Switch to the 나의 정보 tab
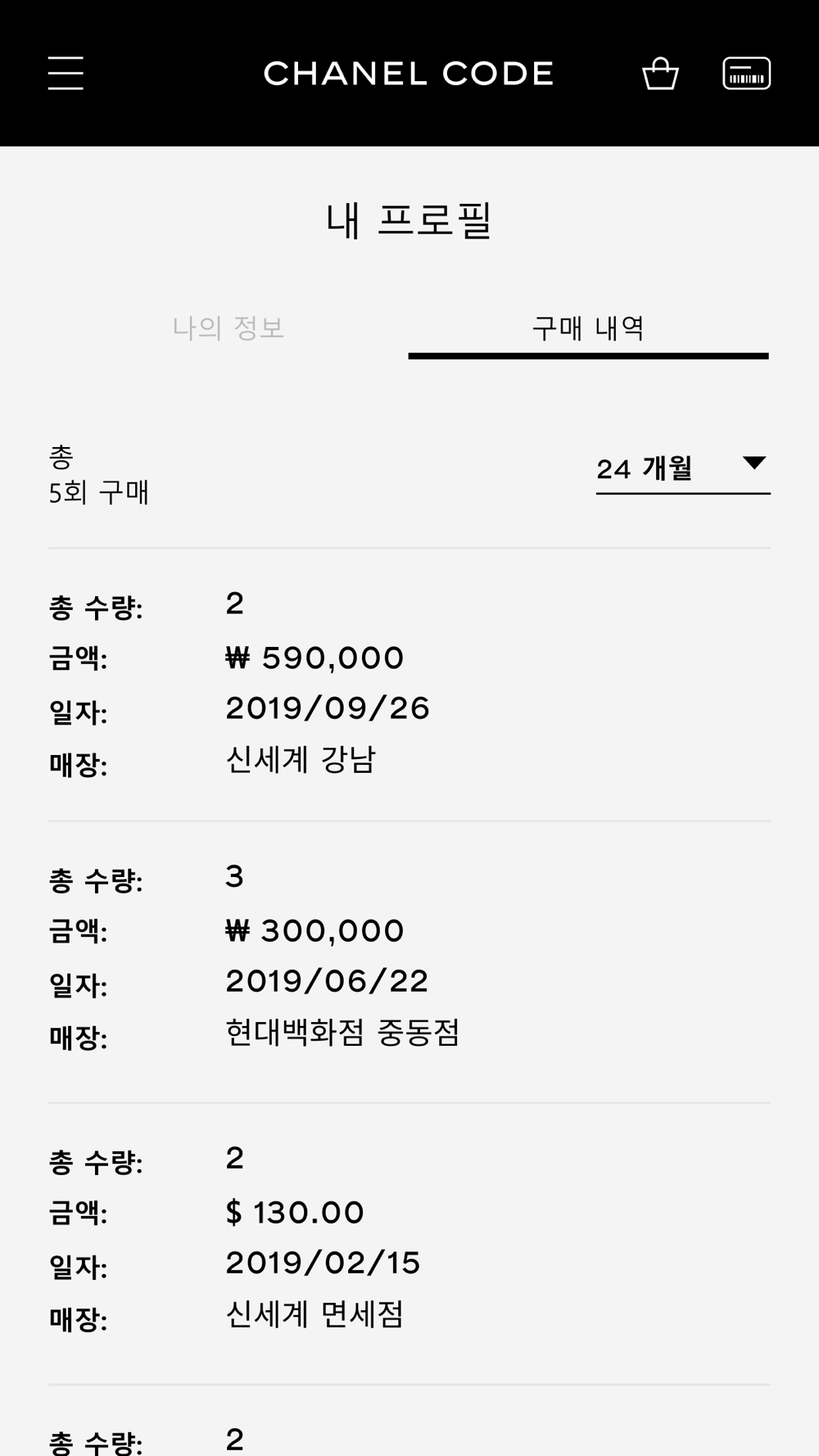The height and width of the screenshot is (1456, 819). pyautogui.click(x=229, y=328)
